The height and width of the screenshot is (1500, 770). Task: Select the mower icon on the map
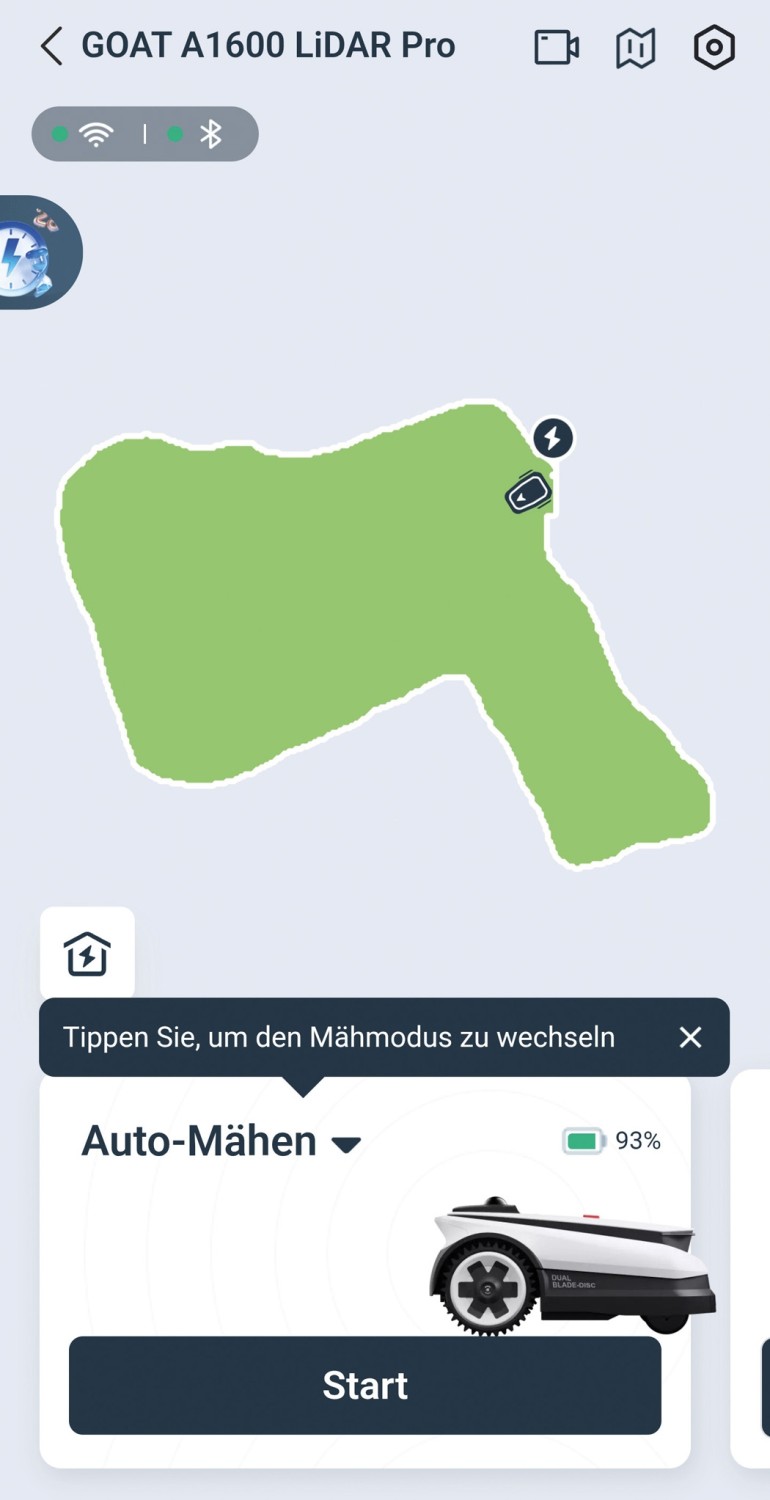tap(528, 493)
